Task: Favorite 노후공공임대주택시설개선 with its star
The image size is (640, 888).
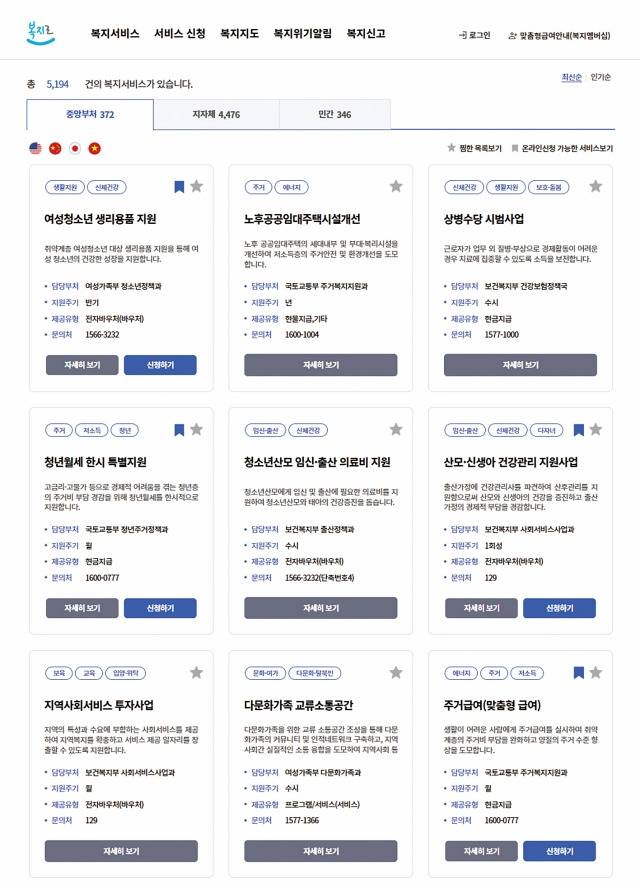Action: (x=396, y=186)
